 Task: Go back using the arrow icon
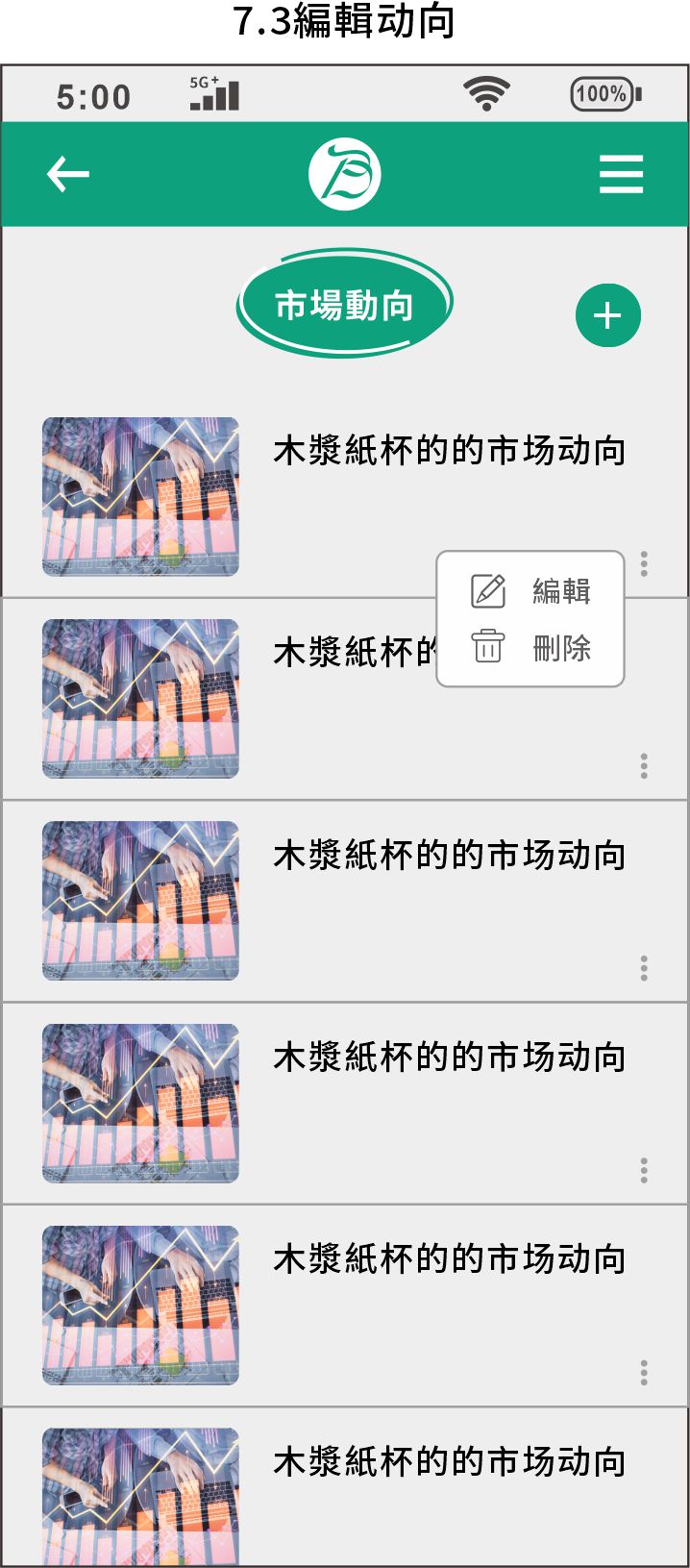coord(68,174)
